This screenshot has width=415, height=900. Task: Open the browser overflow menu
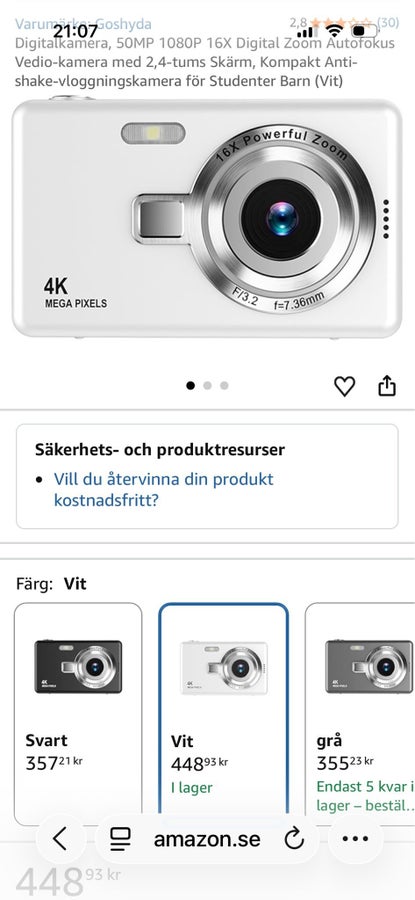355,839
